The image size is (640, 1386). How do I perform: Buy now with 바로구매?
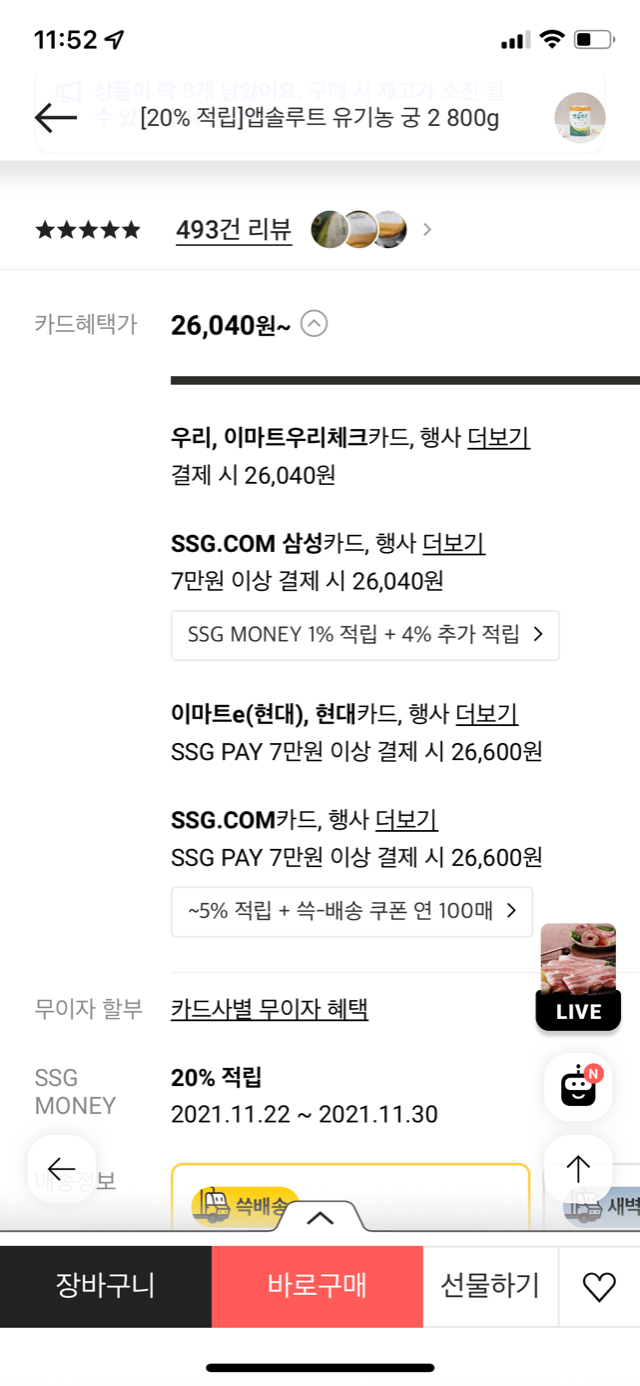tap(317, 1286)
